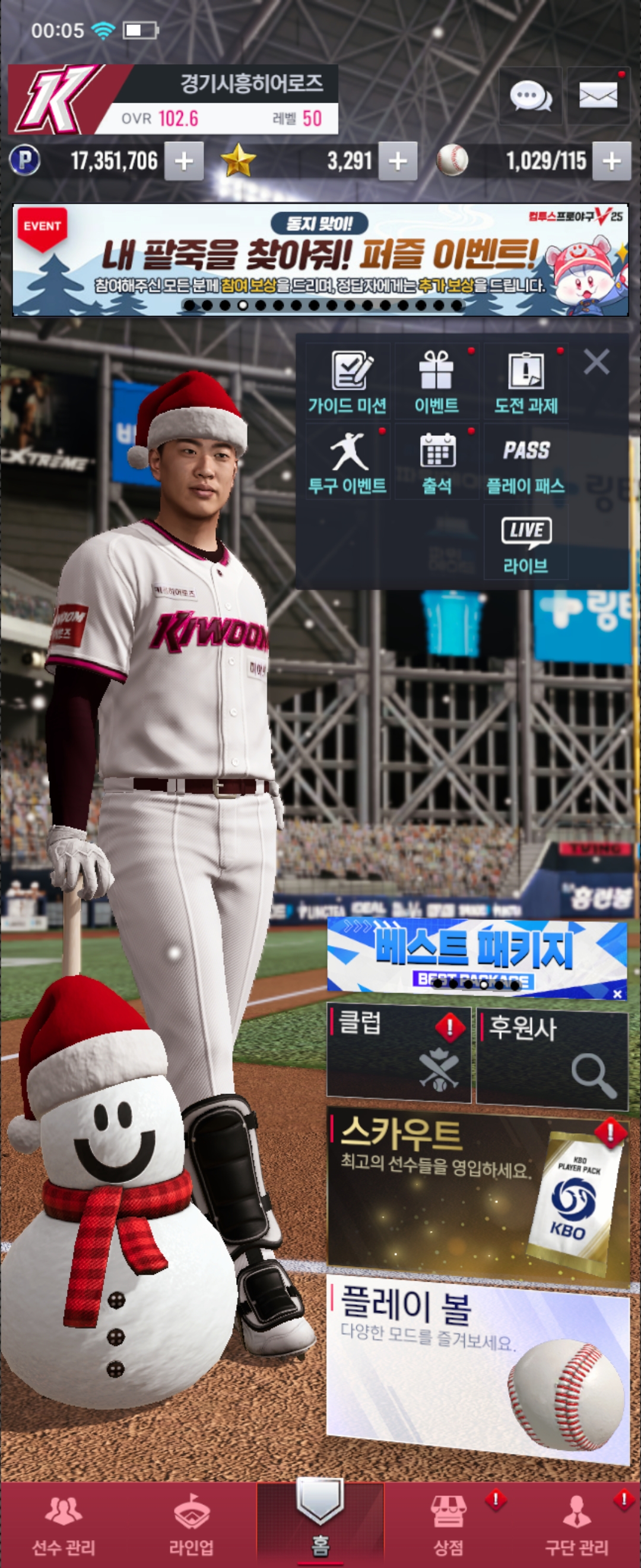Image resolution: width=641 pixels, height=1568 pixels.
Task: Open 도전 과제 challenges
Action: coord(526,382)
